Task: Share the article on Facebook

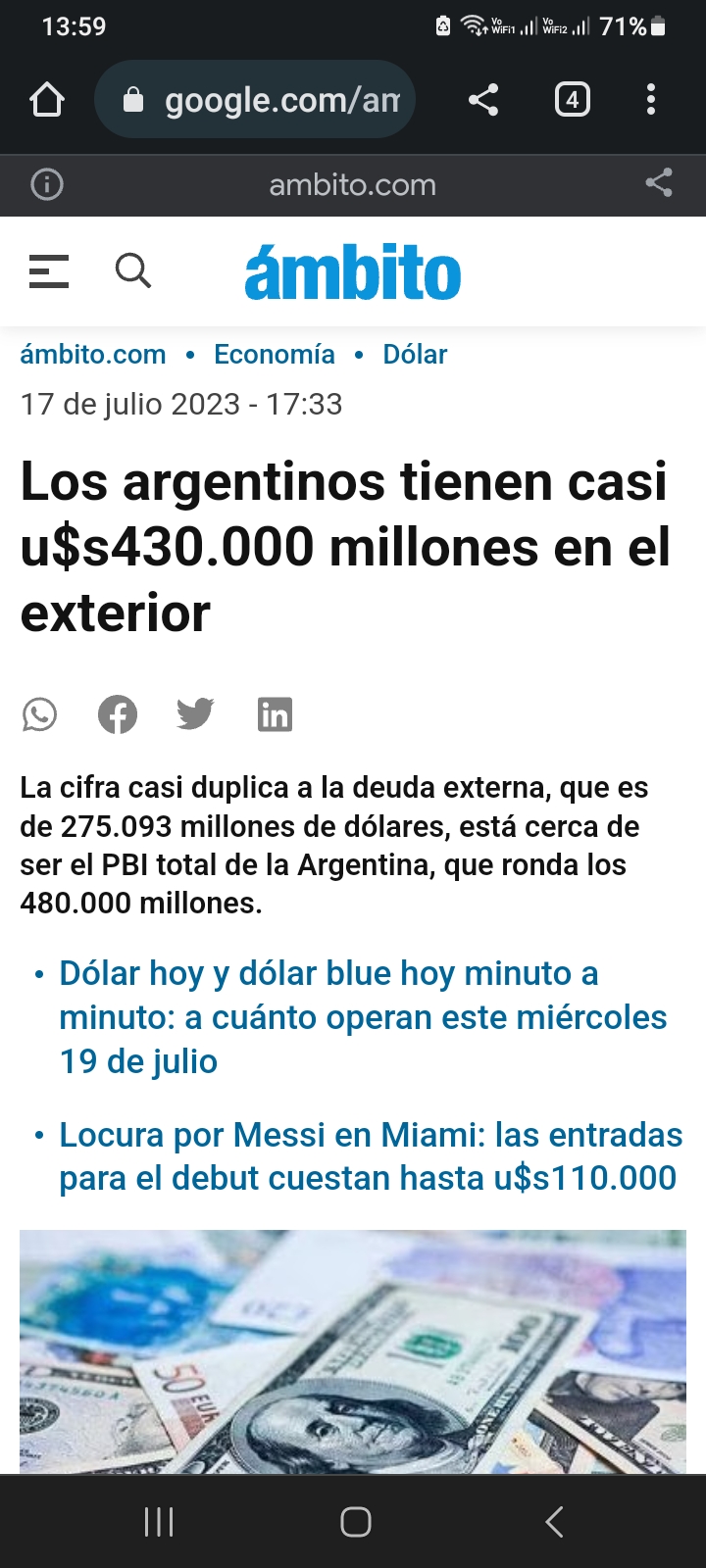Action: pos(118,714)
